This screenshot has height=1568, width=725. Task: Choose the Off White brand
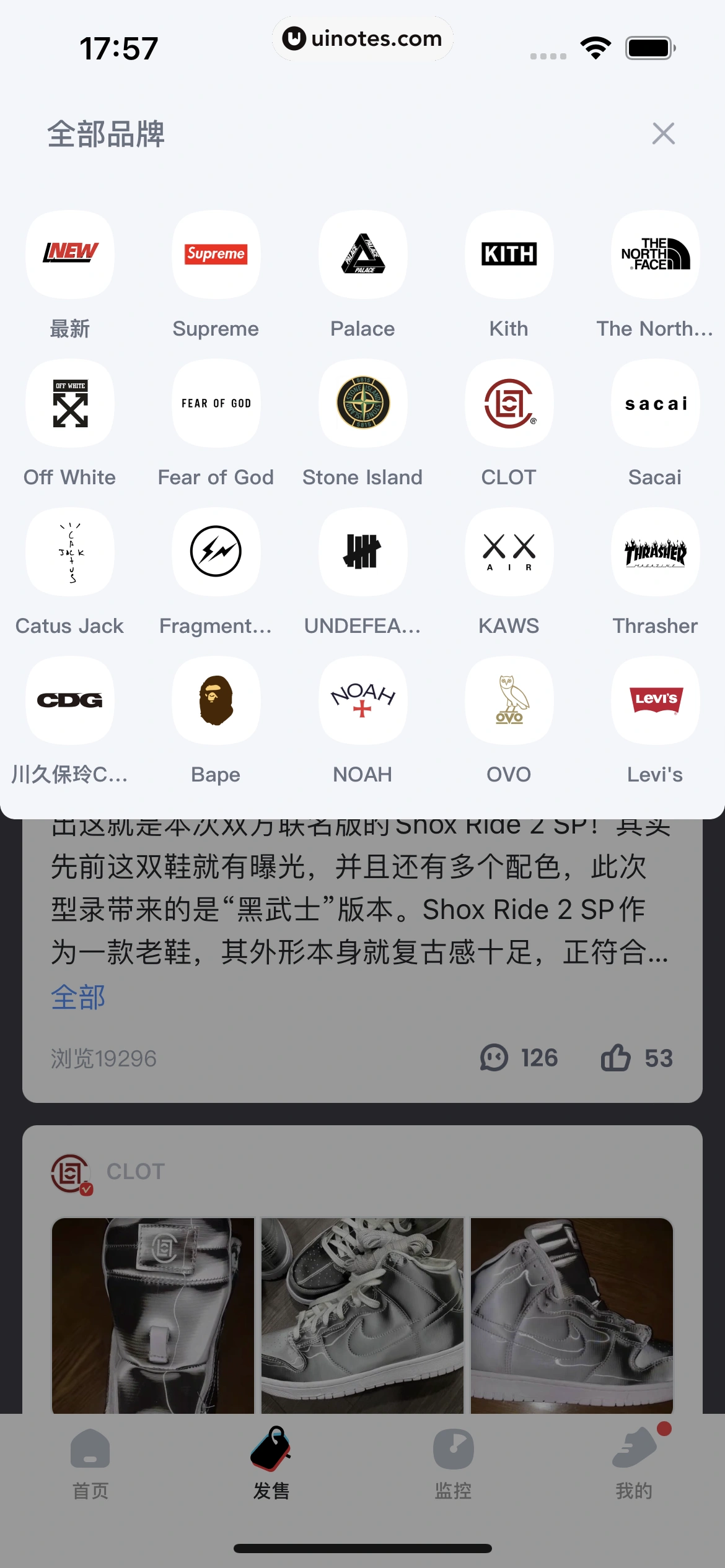(70, 404)
